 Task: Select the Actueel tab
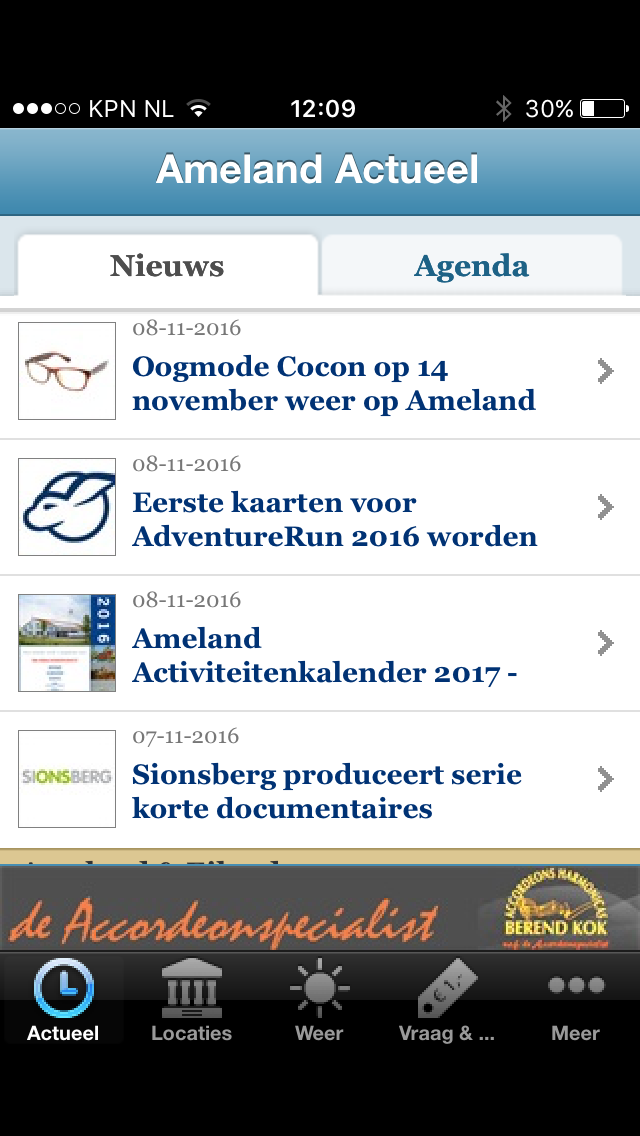63,1000
